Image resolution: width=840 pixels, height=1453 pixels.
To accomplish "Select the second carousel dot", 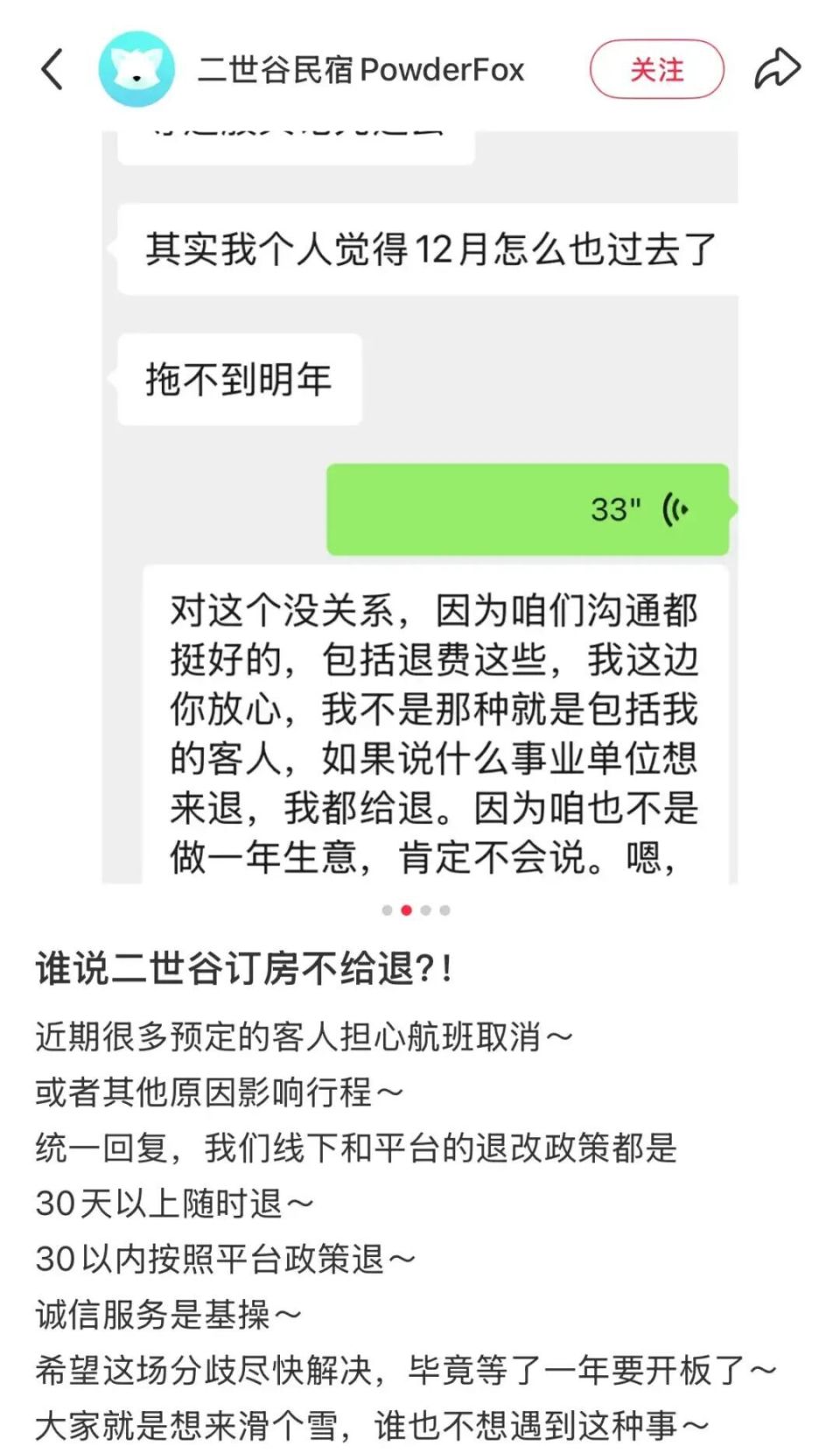I will tap(406, 910).
